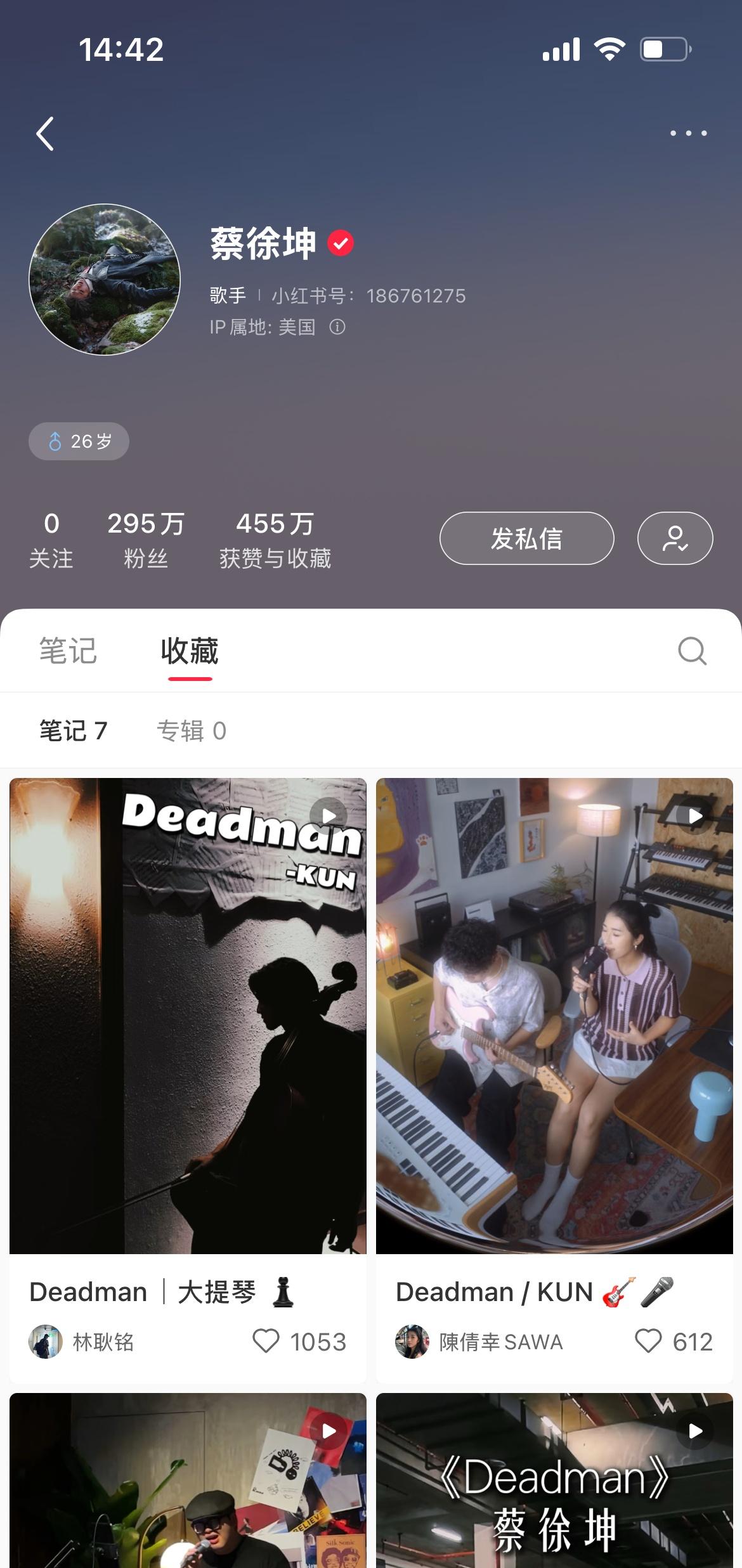The image size is (742, 1568).
Task: Switch to the 笔记 tab
Action: click(68, 651)
